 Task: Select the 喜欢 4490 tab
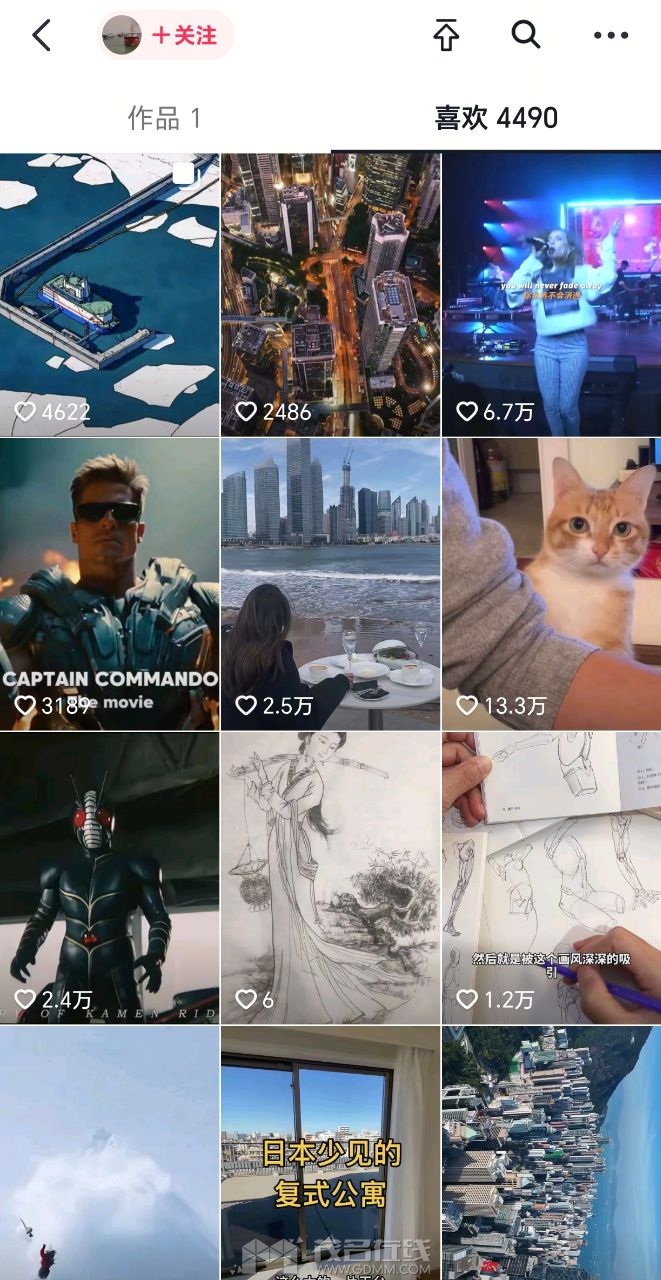[x=496, y=118]
